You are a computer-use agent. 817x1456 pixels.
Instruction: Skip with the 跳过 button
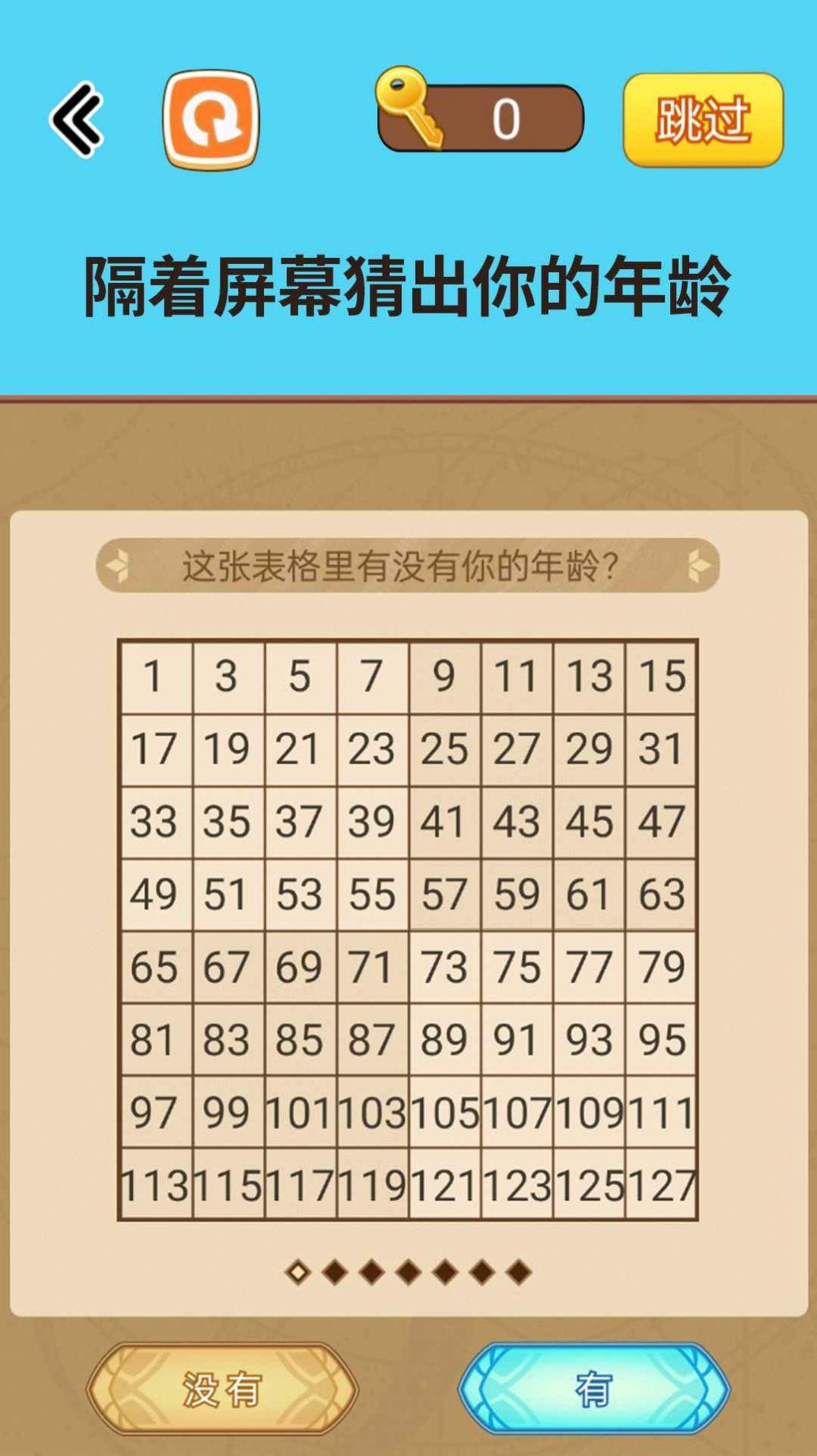[703, 119]
